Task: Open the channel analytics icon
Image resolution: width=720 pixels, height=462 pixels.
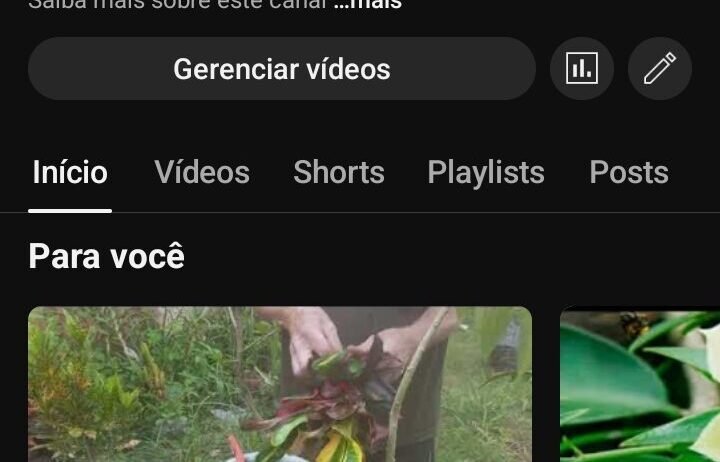Action: pos(581,69)
